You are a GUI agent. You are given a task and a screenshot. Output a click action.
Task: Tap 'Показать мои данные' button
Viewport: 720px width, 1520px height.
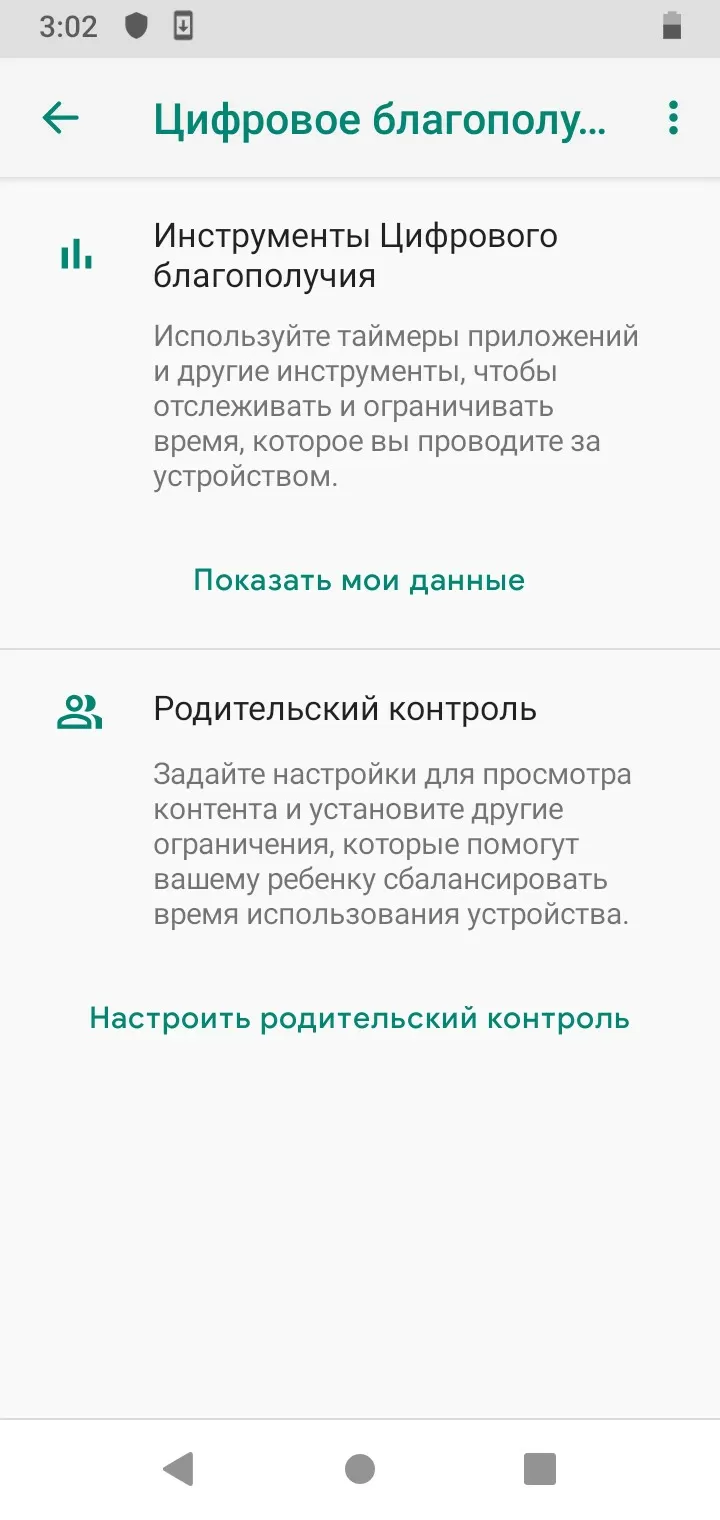coord(359,580)
